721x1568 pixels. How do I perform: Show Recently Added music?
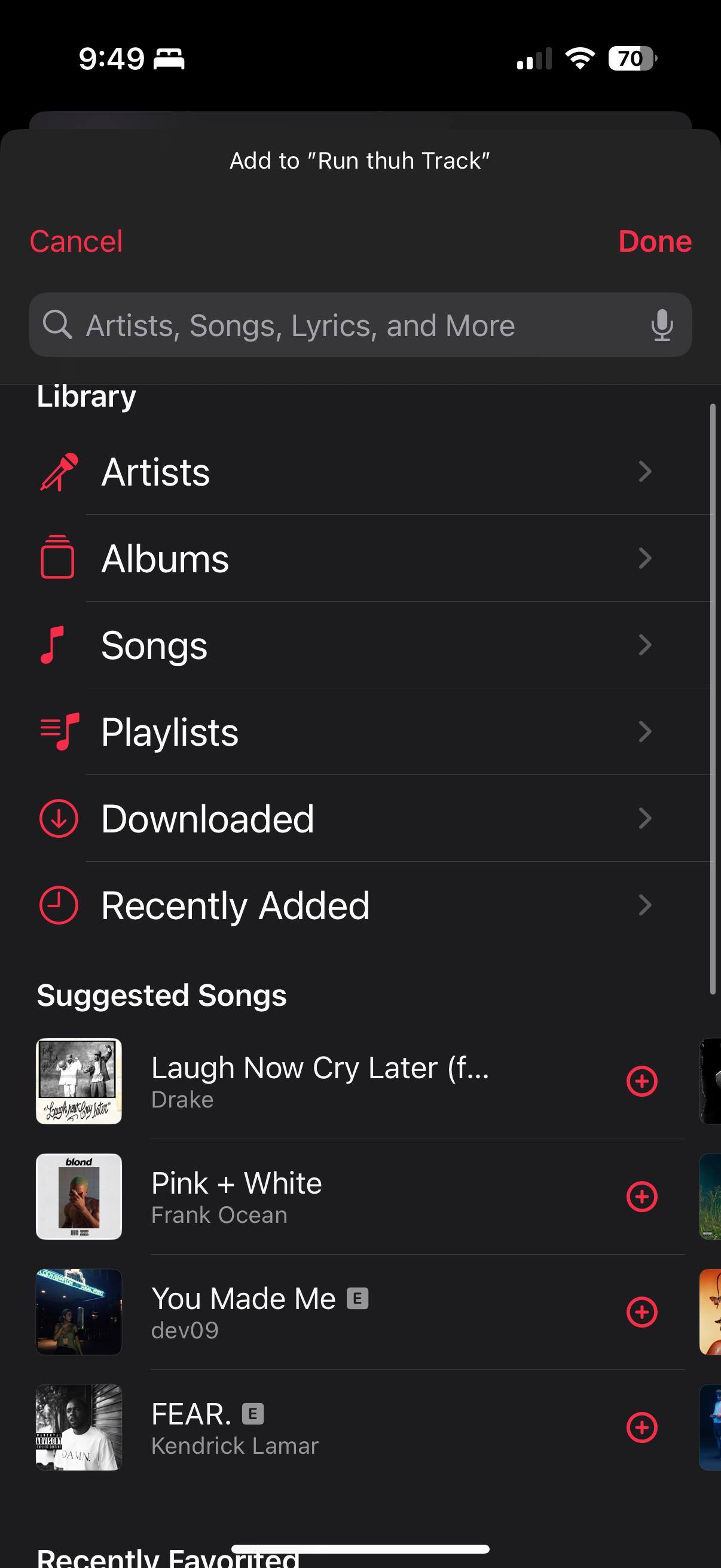point(365,905)
